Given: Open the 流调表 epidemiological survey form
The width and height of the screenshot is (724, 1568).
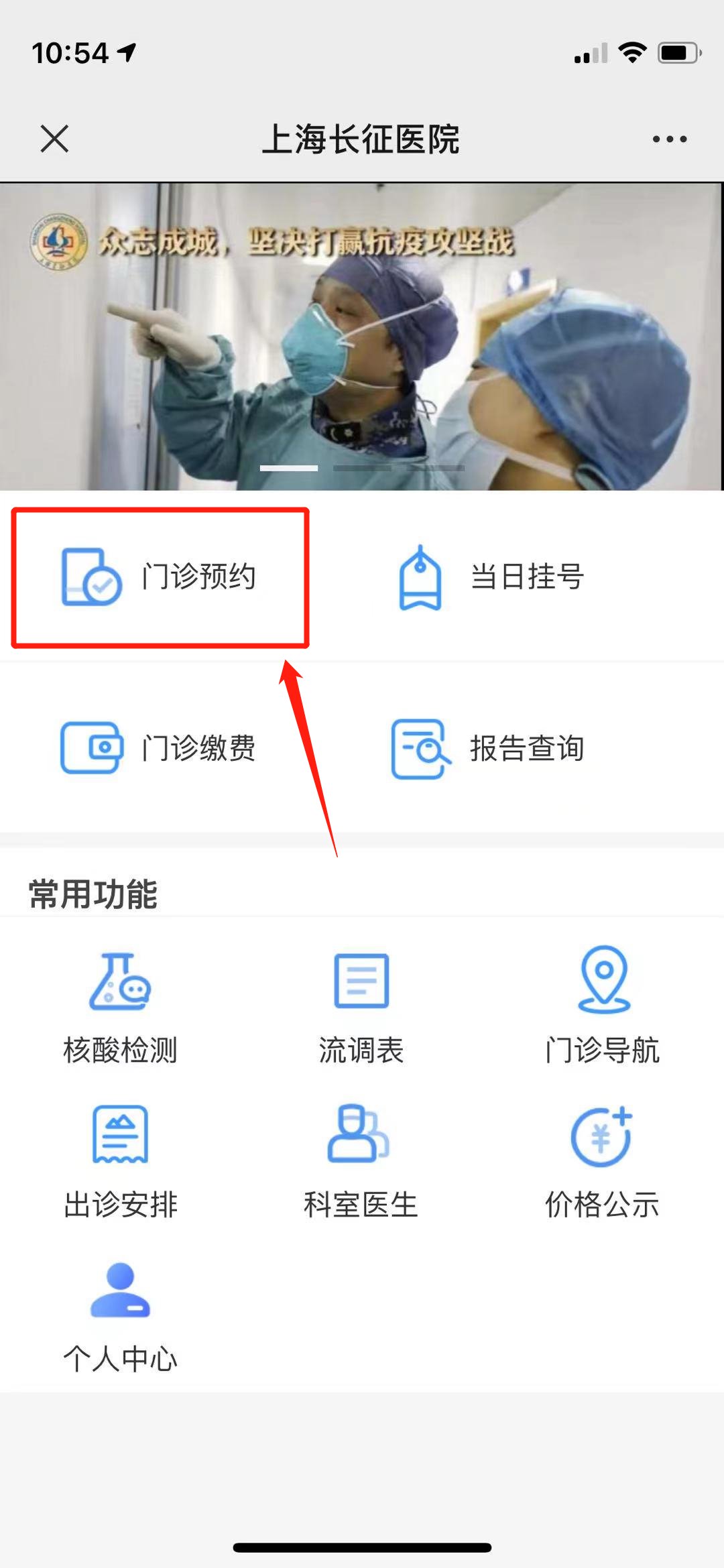Looking at the screenshot, I should coord(362,1006).
